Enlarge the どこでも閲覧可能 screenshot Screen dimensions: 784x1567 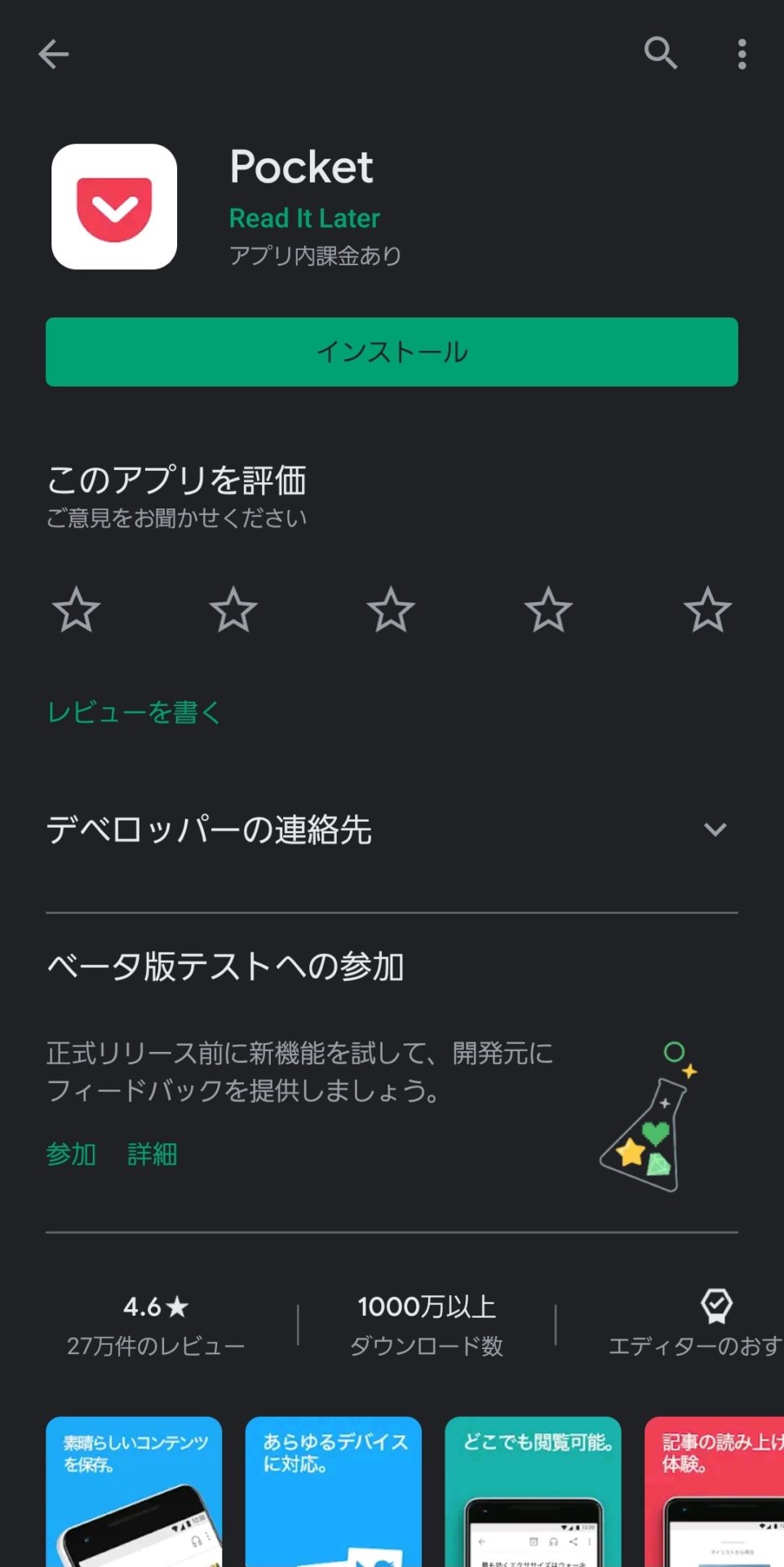click(533, 1492)
